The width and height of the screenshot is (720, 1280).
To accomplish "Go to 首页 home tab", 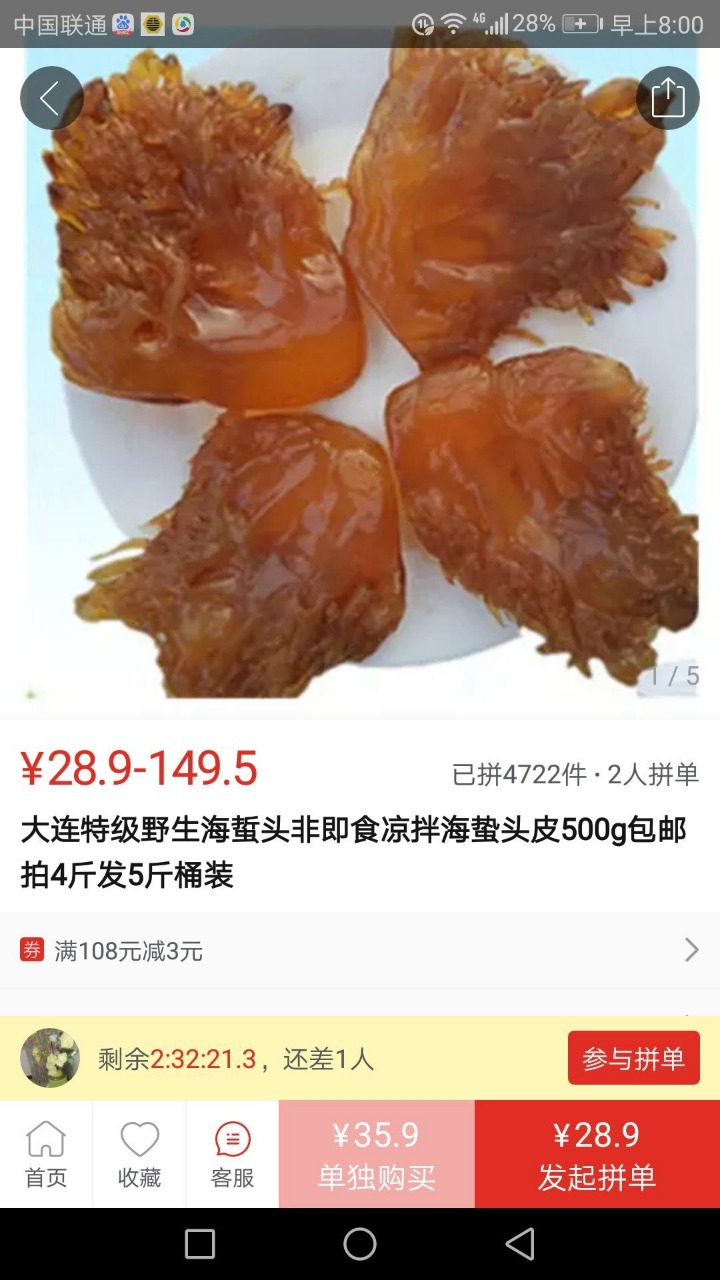I will click(46, 1154).
